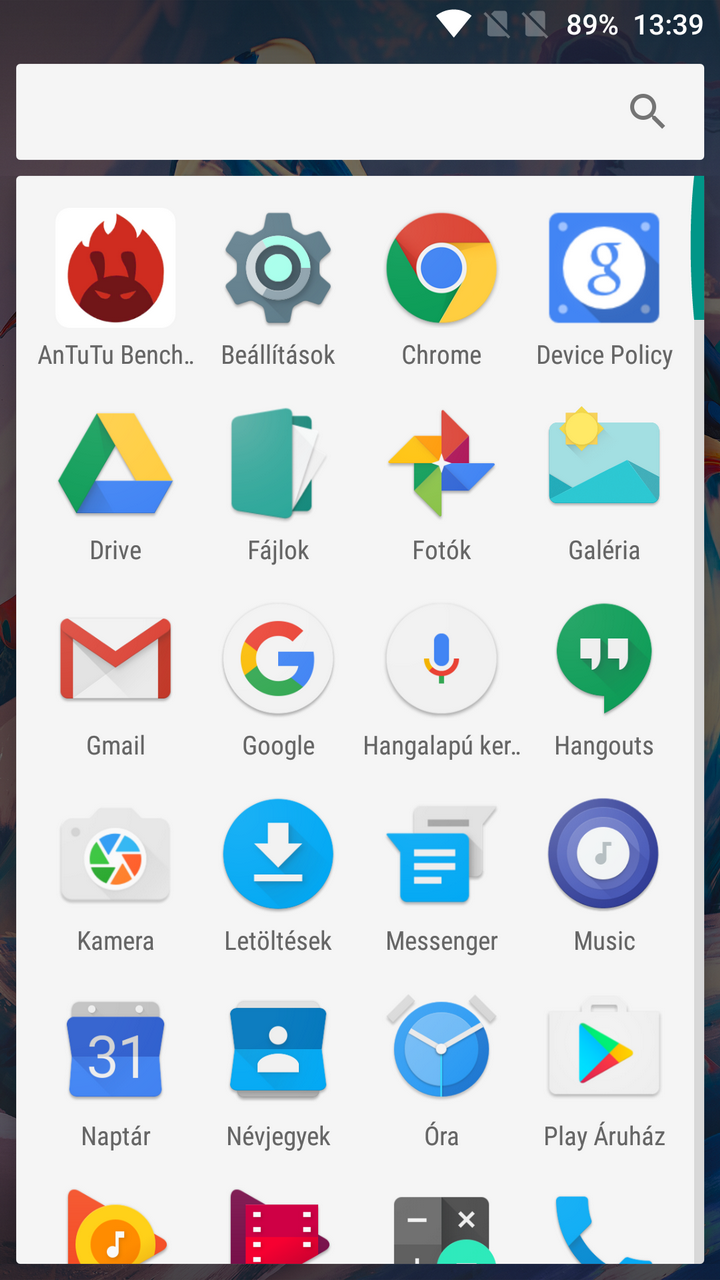
Task: Open the Fájlok file manager
Action: point(278,463)
